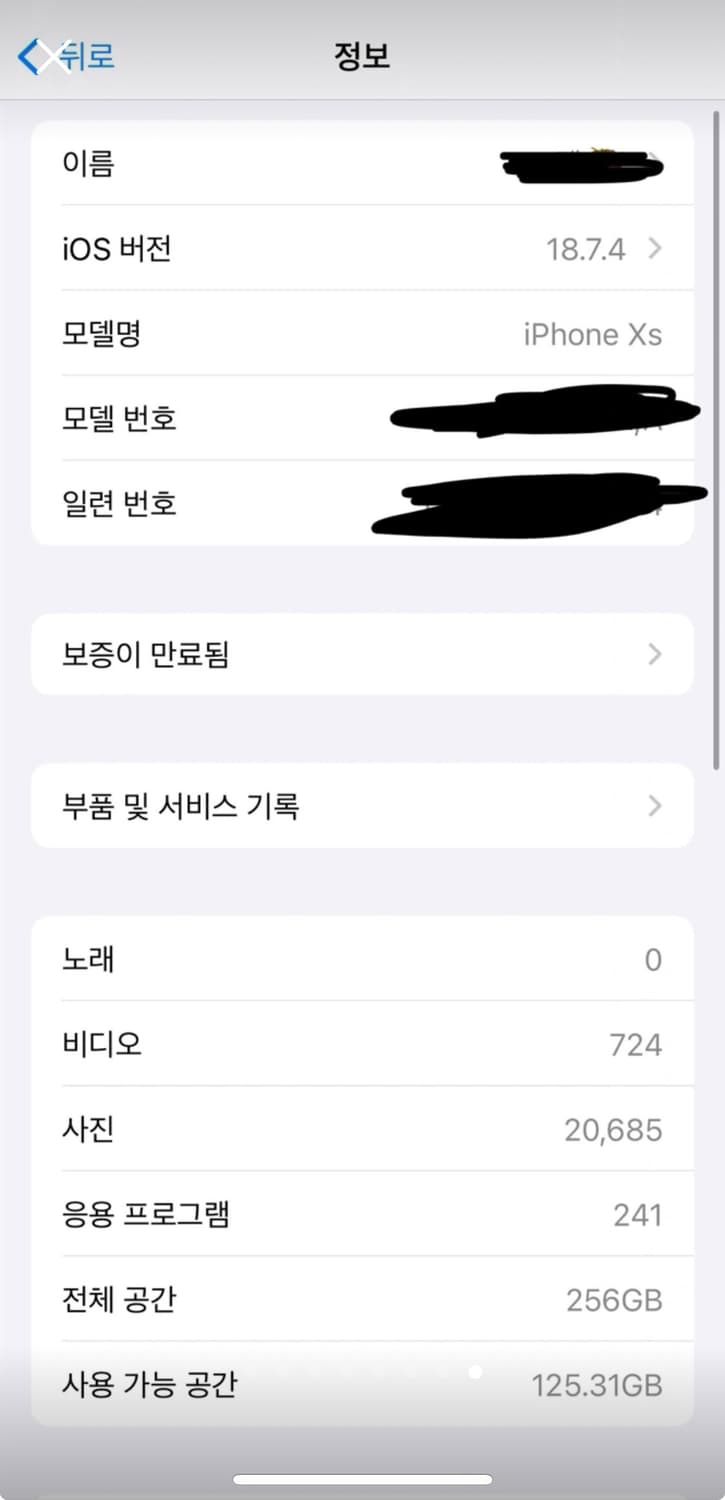Tap the 사진 20,685 photos row
Screen dimensions: 725x1500
coord(360,1129)
